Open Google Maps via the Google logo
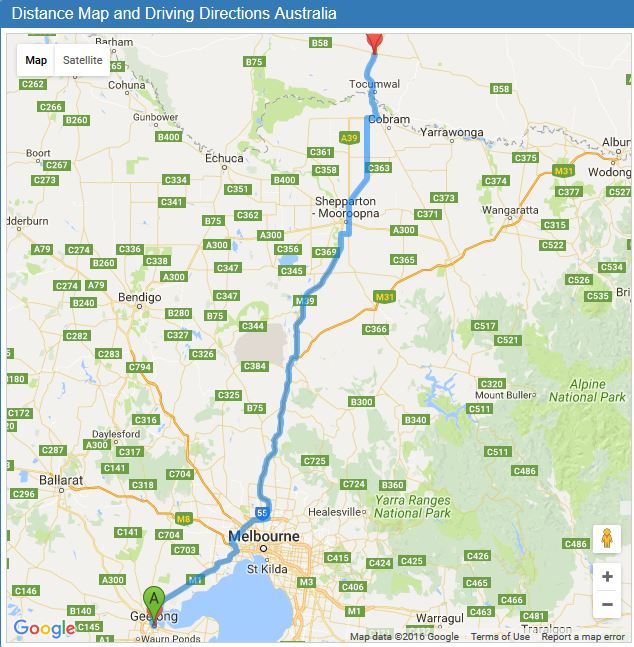The width and height of the screenshot is (634, 647). [42, 629]
